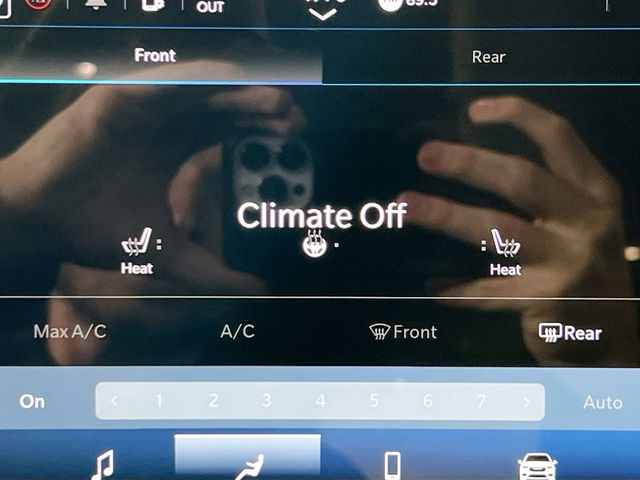Screen dimensions: 640x480
Task: Toggle the Rear defroster
Action: (x=569, y=333)
